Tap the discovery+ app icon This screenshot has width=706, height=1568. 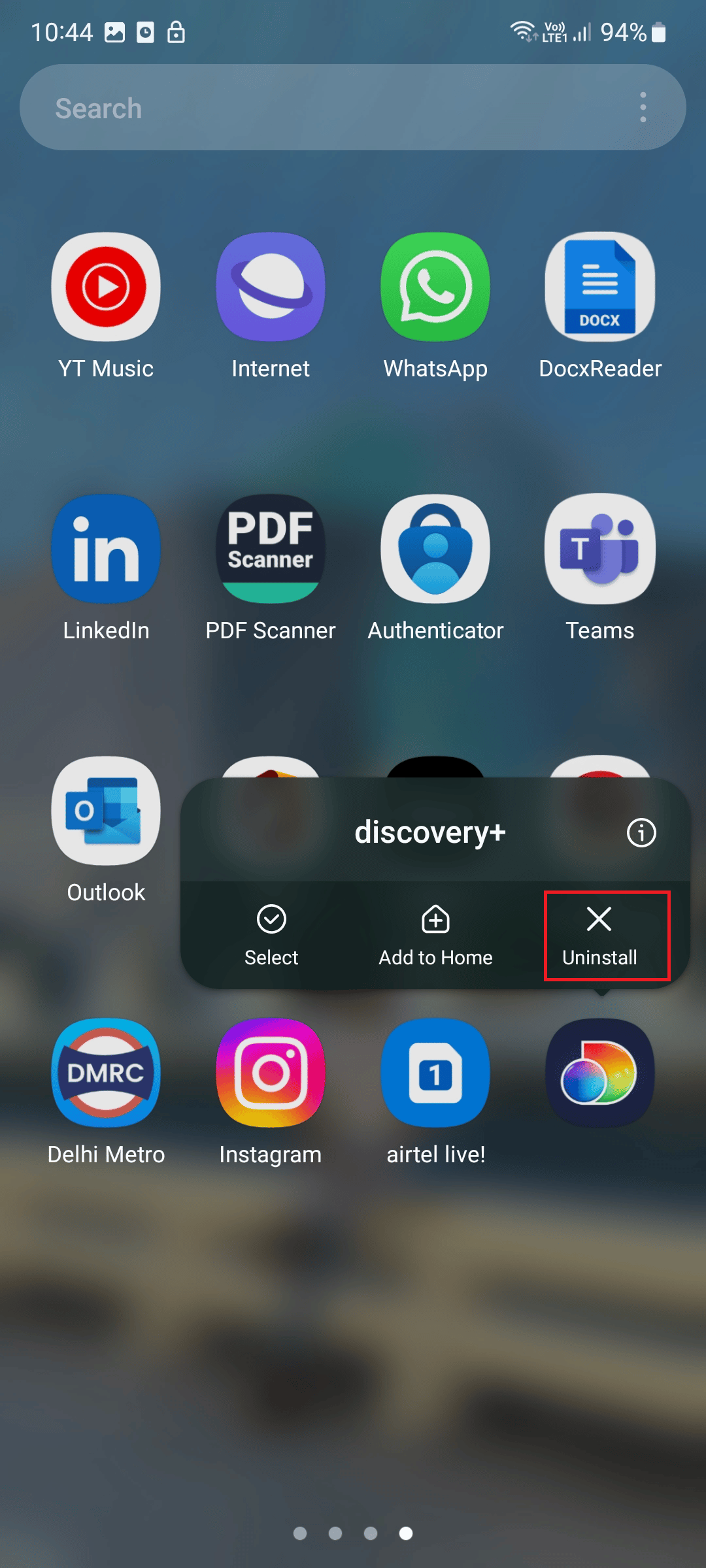pyautogui.click(x=599, y=1073)
